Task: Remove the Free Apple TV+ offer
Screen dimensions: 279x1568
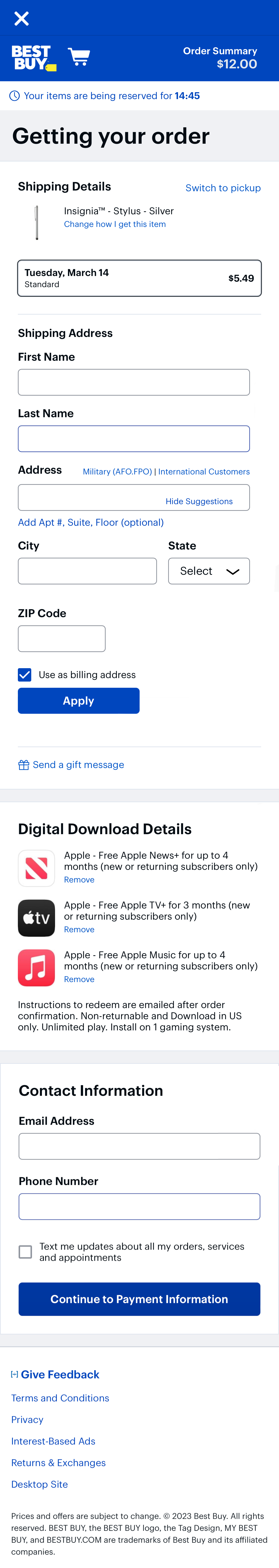Action: tap(79, 930)
